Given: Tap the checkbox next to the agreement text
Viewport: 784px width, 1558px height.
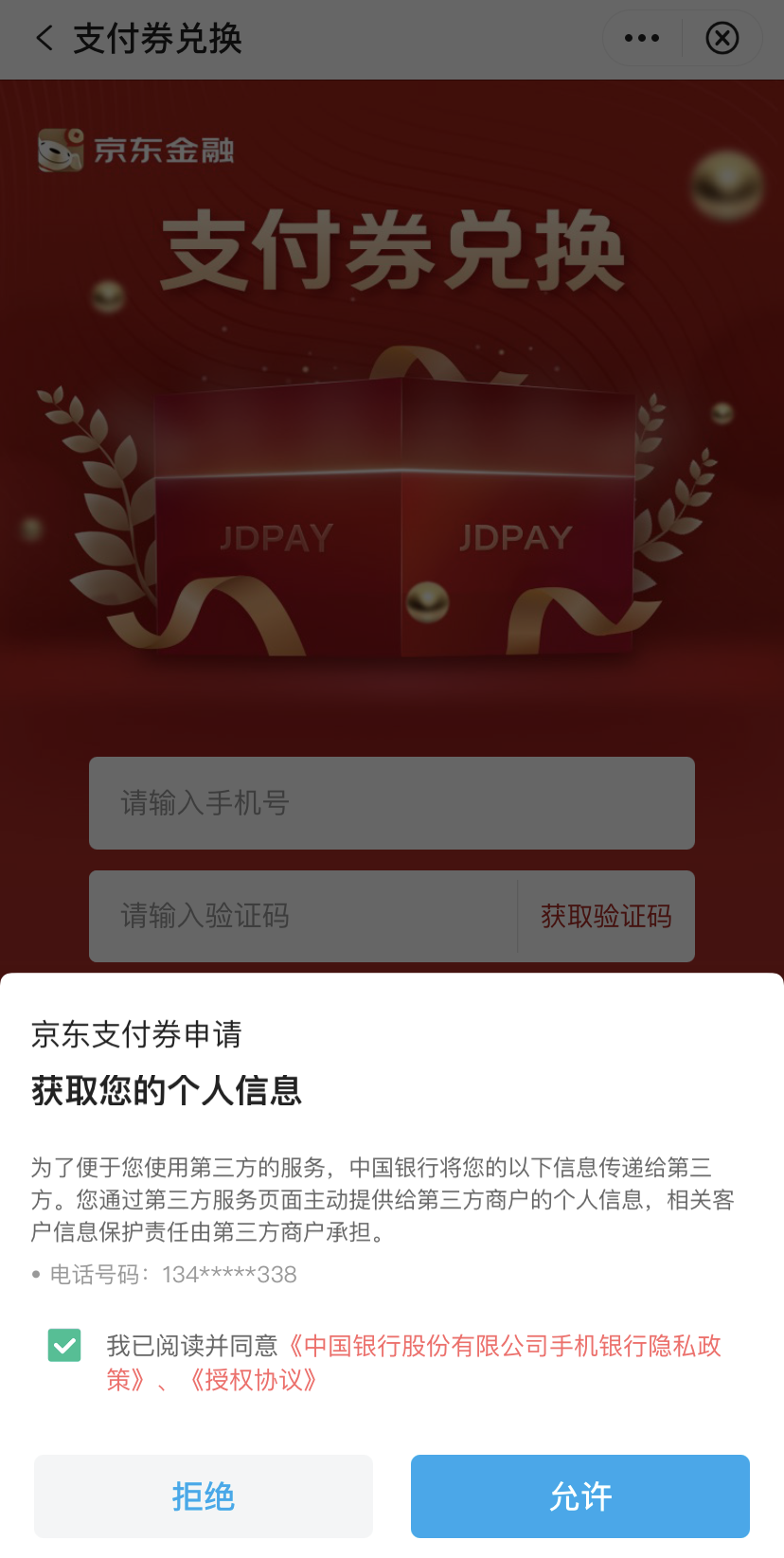Looking at the screenshot, I should 63,1345.
